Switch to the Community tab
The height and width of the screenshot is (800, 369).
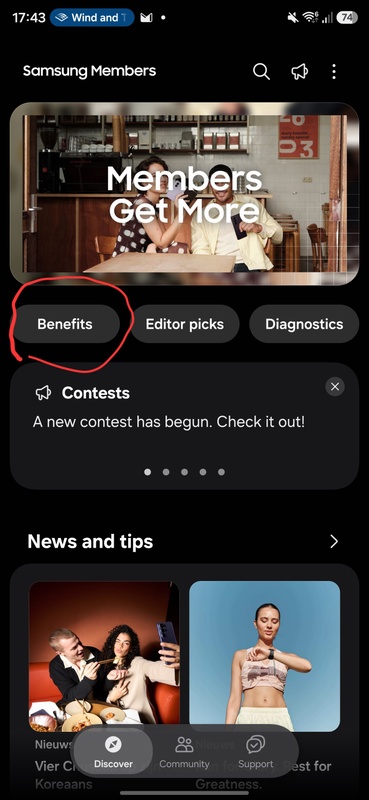tap(184, 752)
